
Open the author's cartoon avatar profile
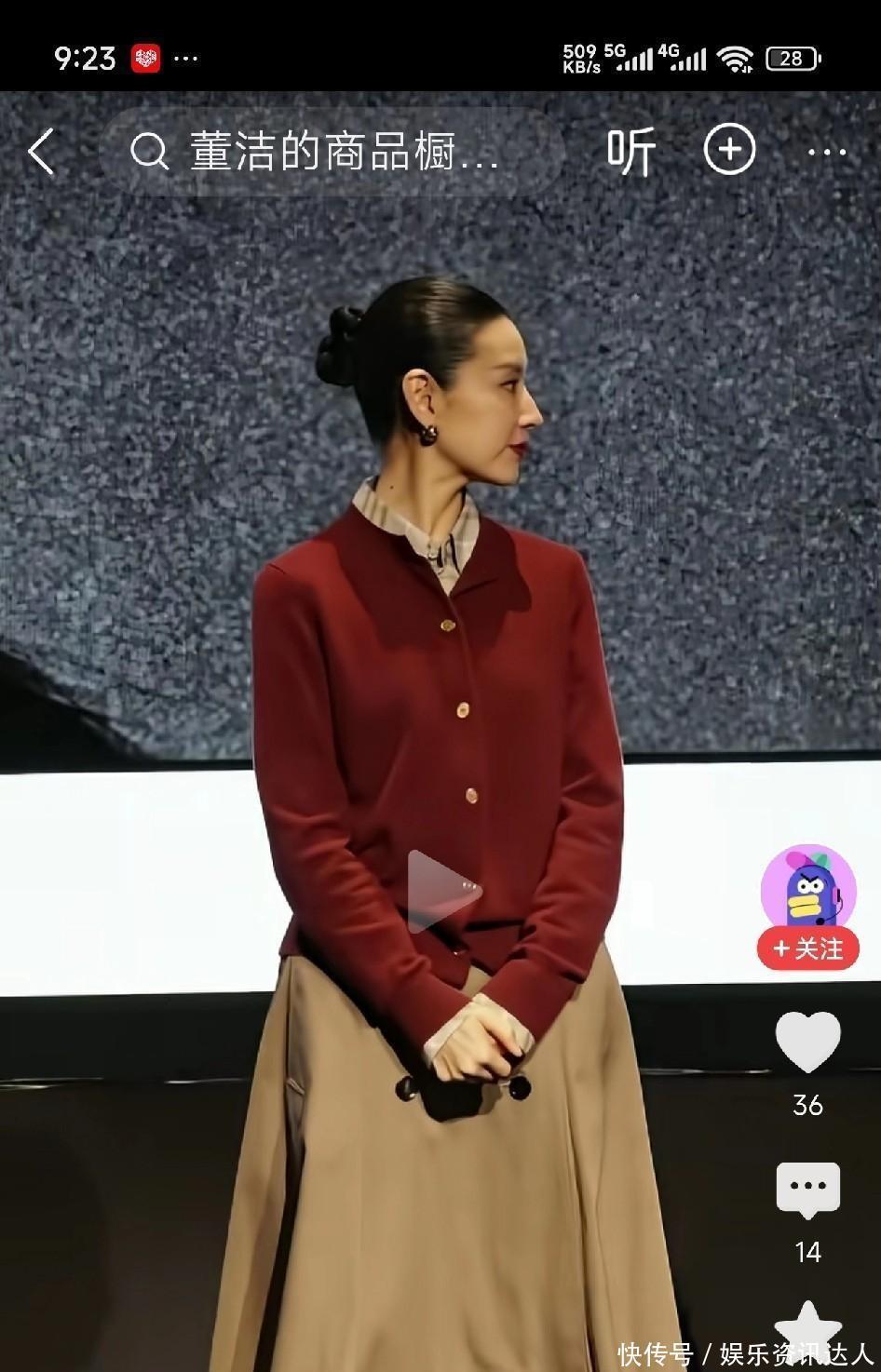click(807, 887)
